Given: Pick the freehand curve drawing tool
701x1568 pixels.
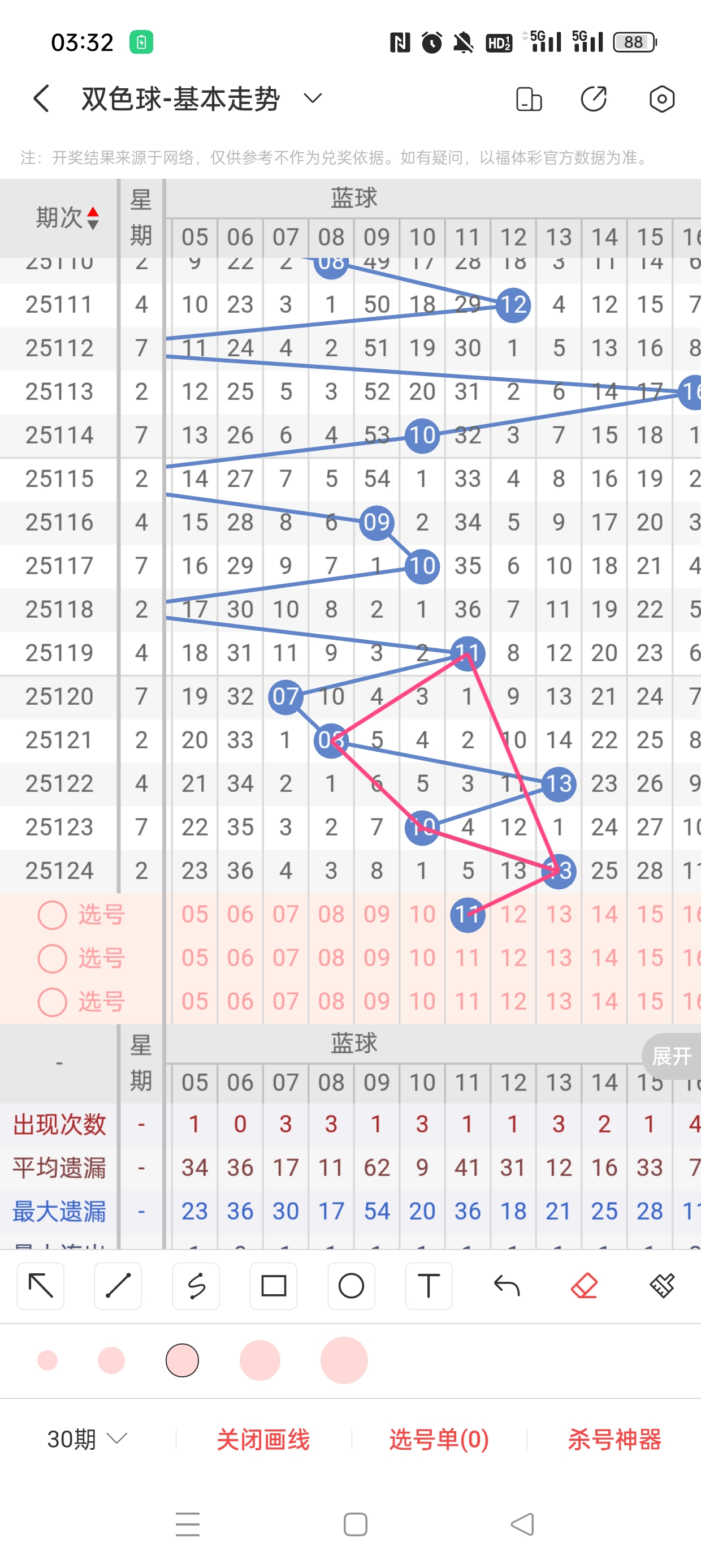Looking at the screenshot, I should (196, 1286).
